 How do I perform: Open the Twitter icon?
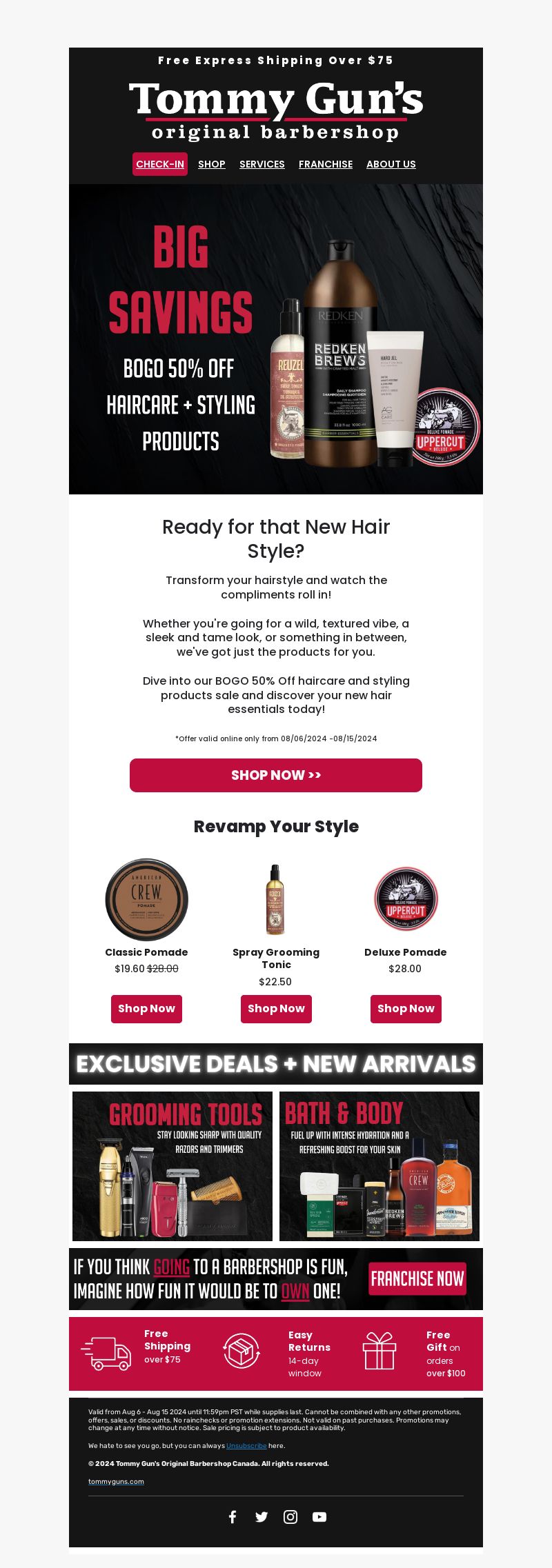point(262,1517)
